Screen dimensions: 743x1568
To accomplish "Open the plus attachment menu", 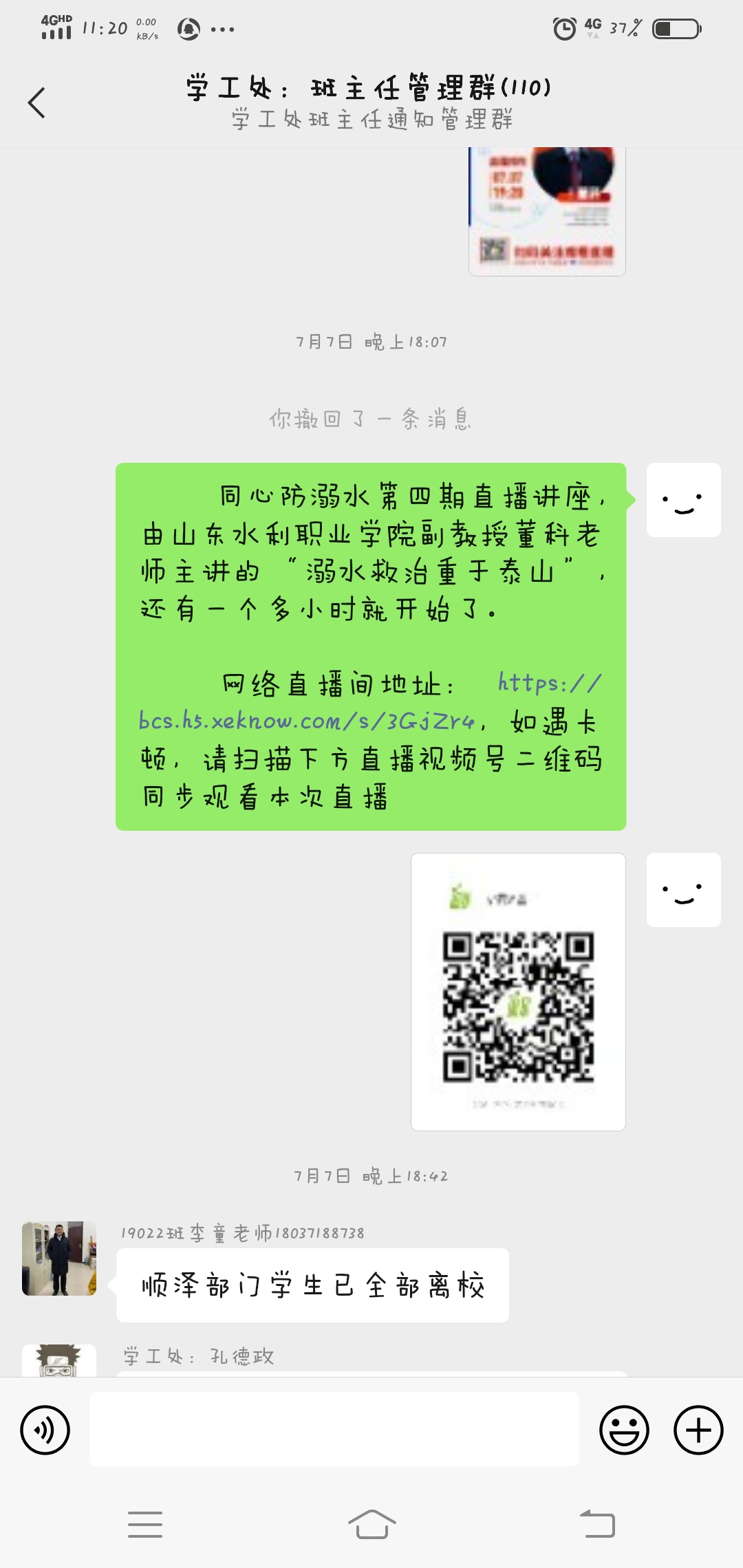I will tap(698, 1430).
